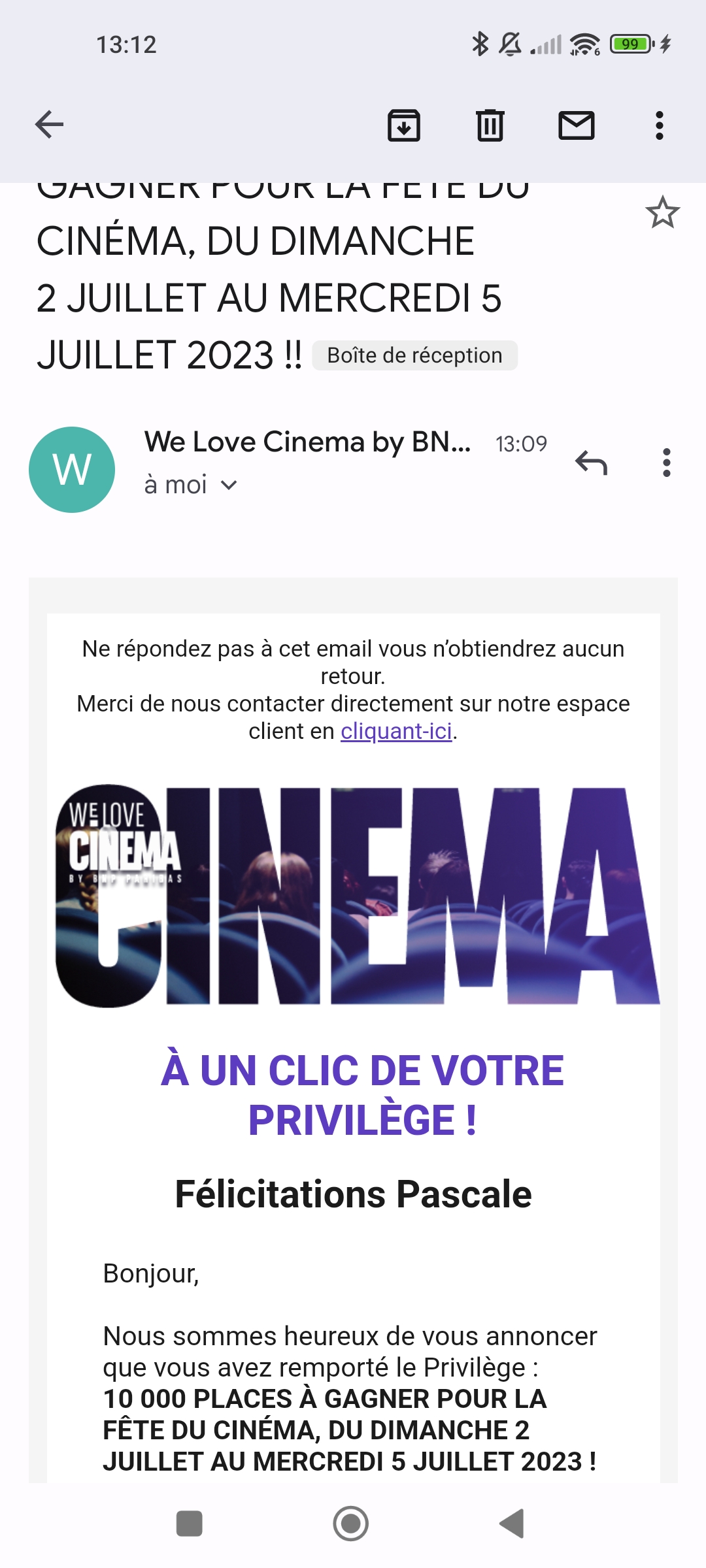
Task: Go to the system home screen
Action: pos(351,1524)
